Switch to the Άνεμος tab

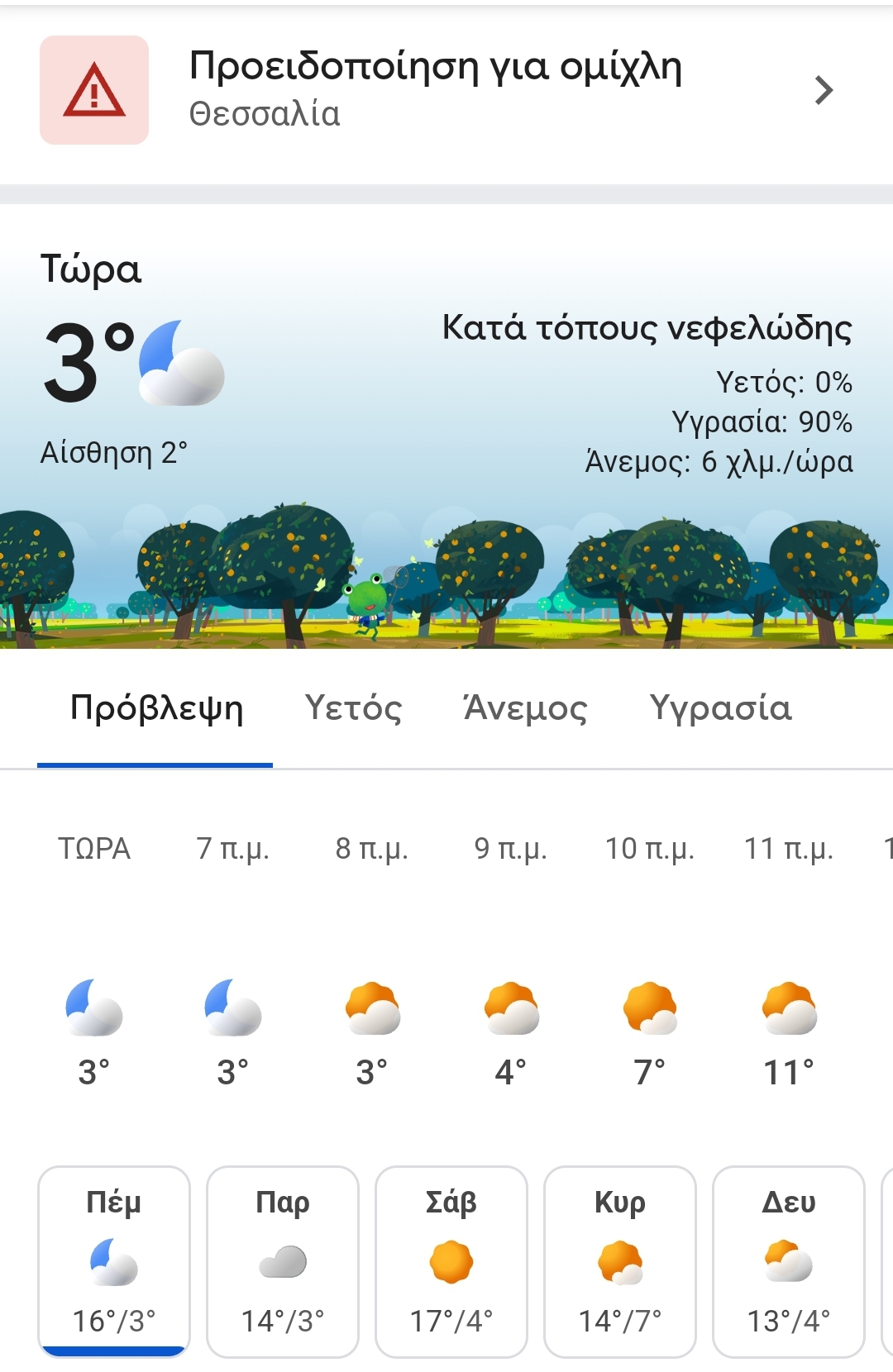(x=526, y=708)
